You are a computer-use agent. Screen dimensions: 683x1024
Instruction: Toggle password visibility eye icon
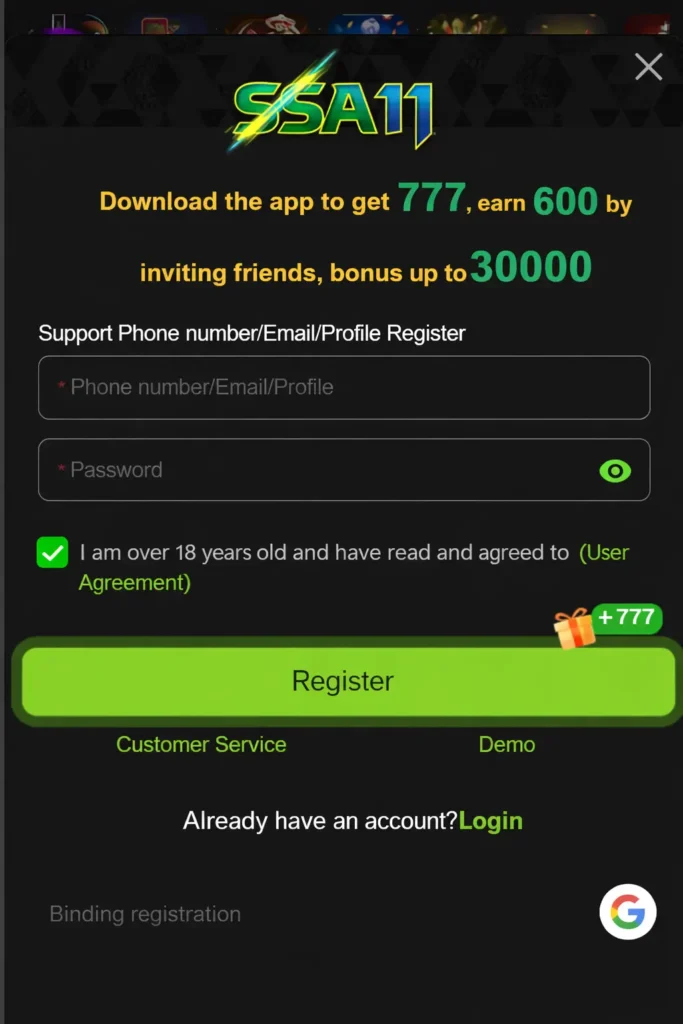click(x=615, y=470)
